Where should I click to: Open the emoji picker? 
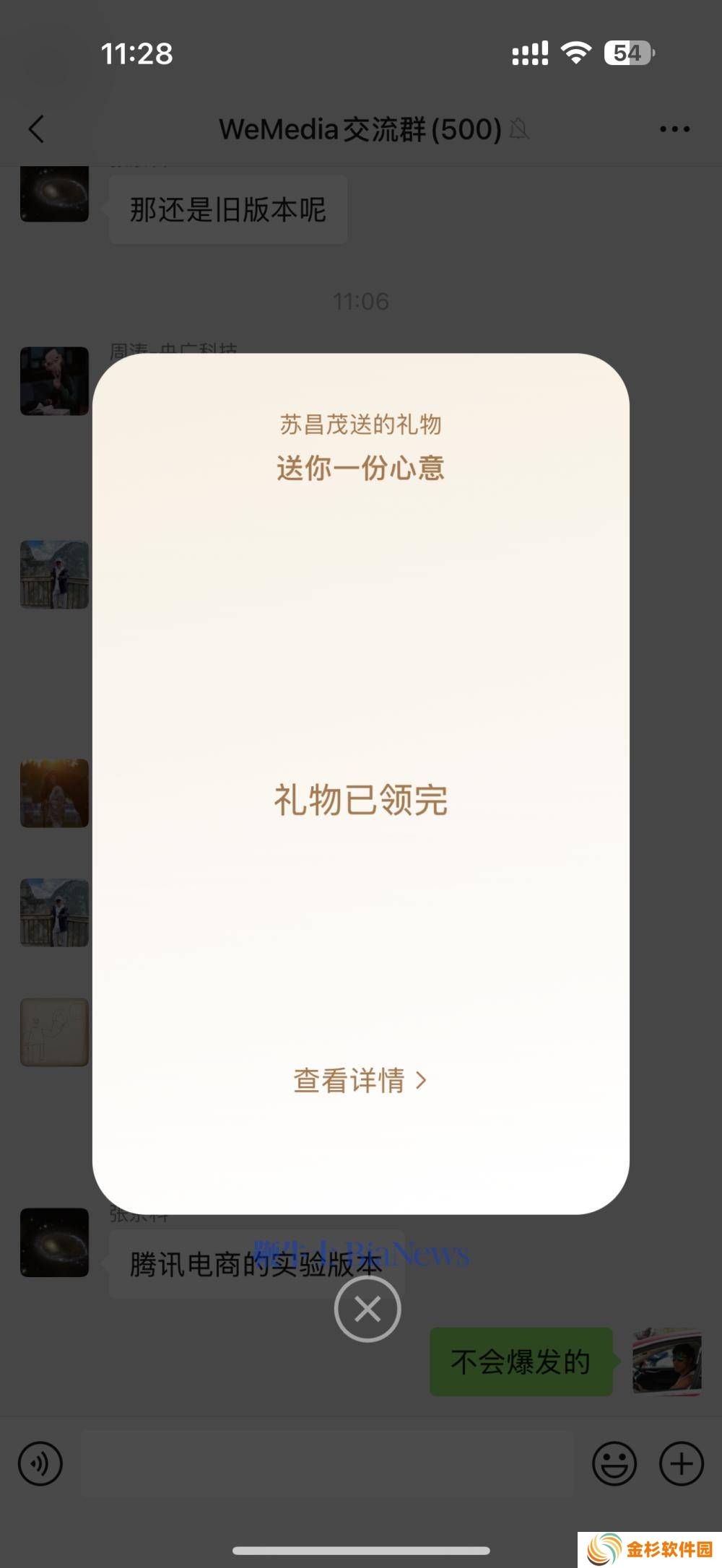[x=614, y=1463]
